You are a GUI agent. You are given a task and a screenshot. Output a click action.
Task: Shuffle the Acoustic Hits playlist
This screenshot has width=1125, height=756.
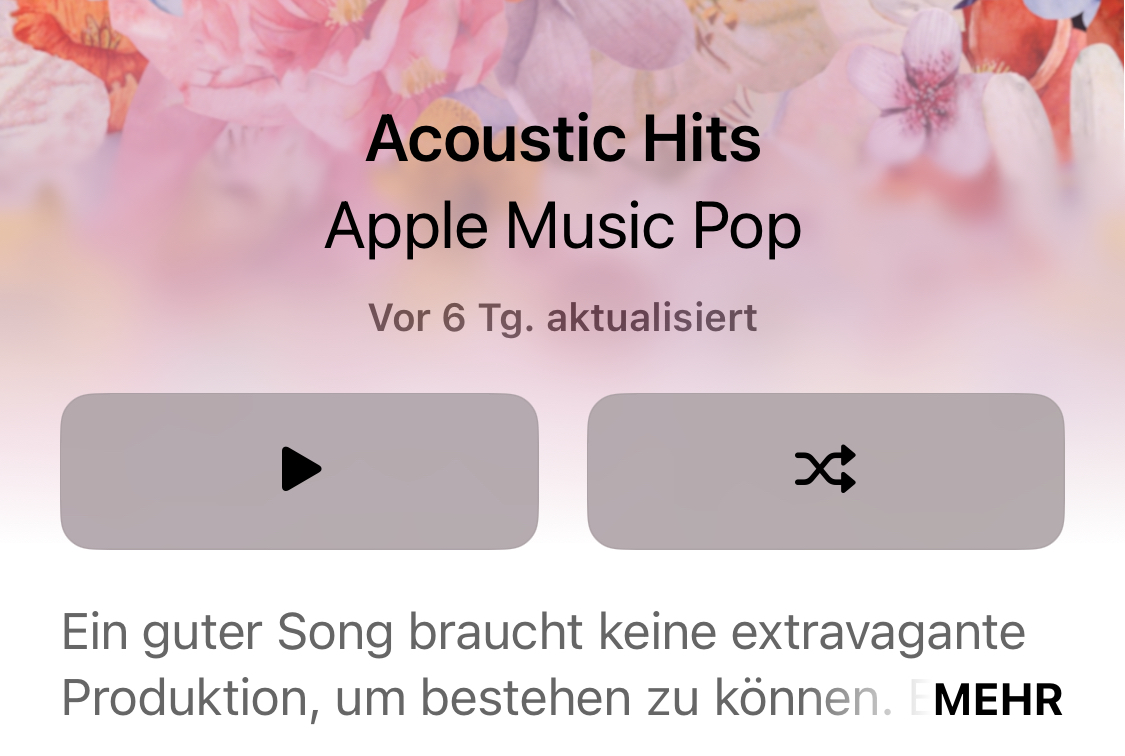pos(825,470)
